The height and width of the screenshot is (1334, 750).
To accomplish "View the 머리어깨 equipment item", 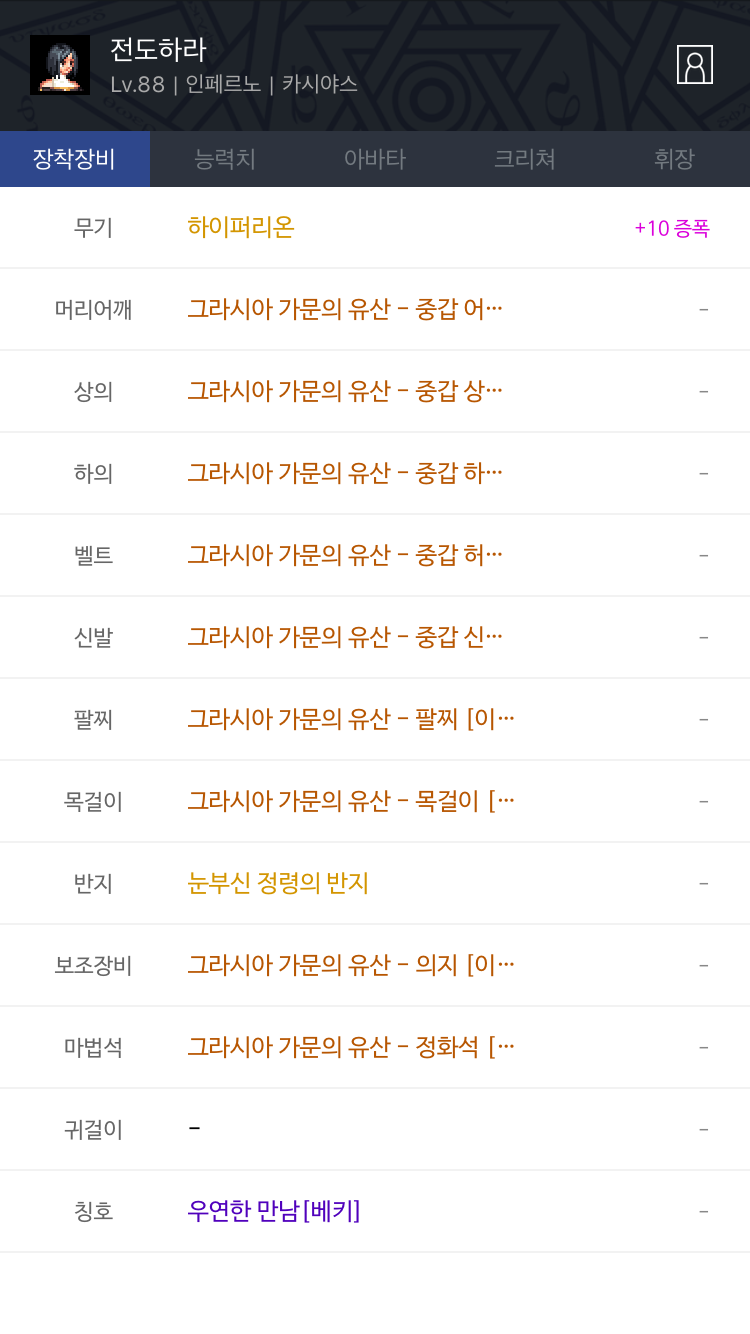I will (x=375, y=309).
